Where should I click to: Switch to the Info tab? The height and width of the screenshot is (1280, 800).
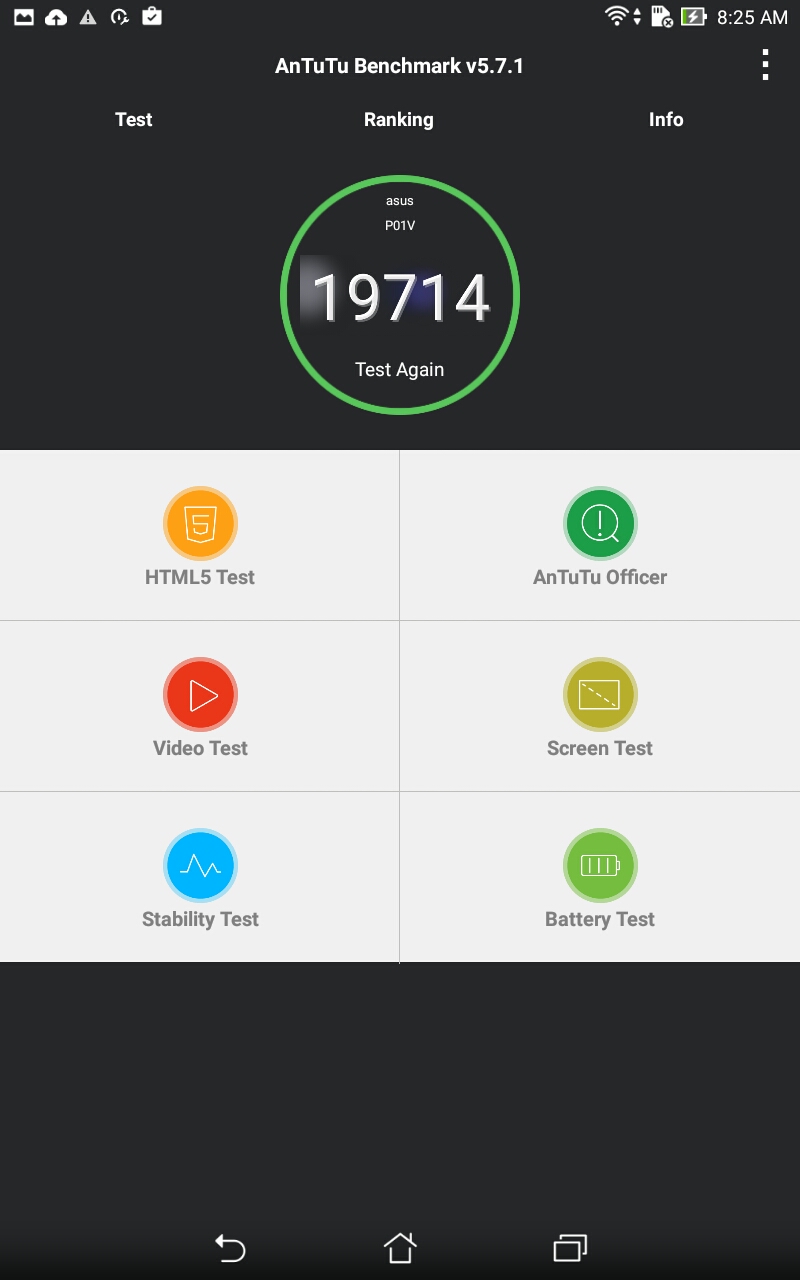(x=666, y=120)
